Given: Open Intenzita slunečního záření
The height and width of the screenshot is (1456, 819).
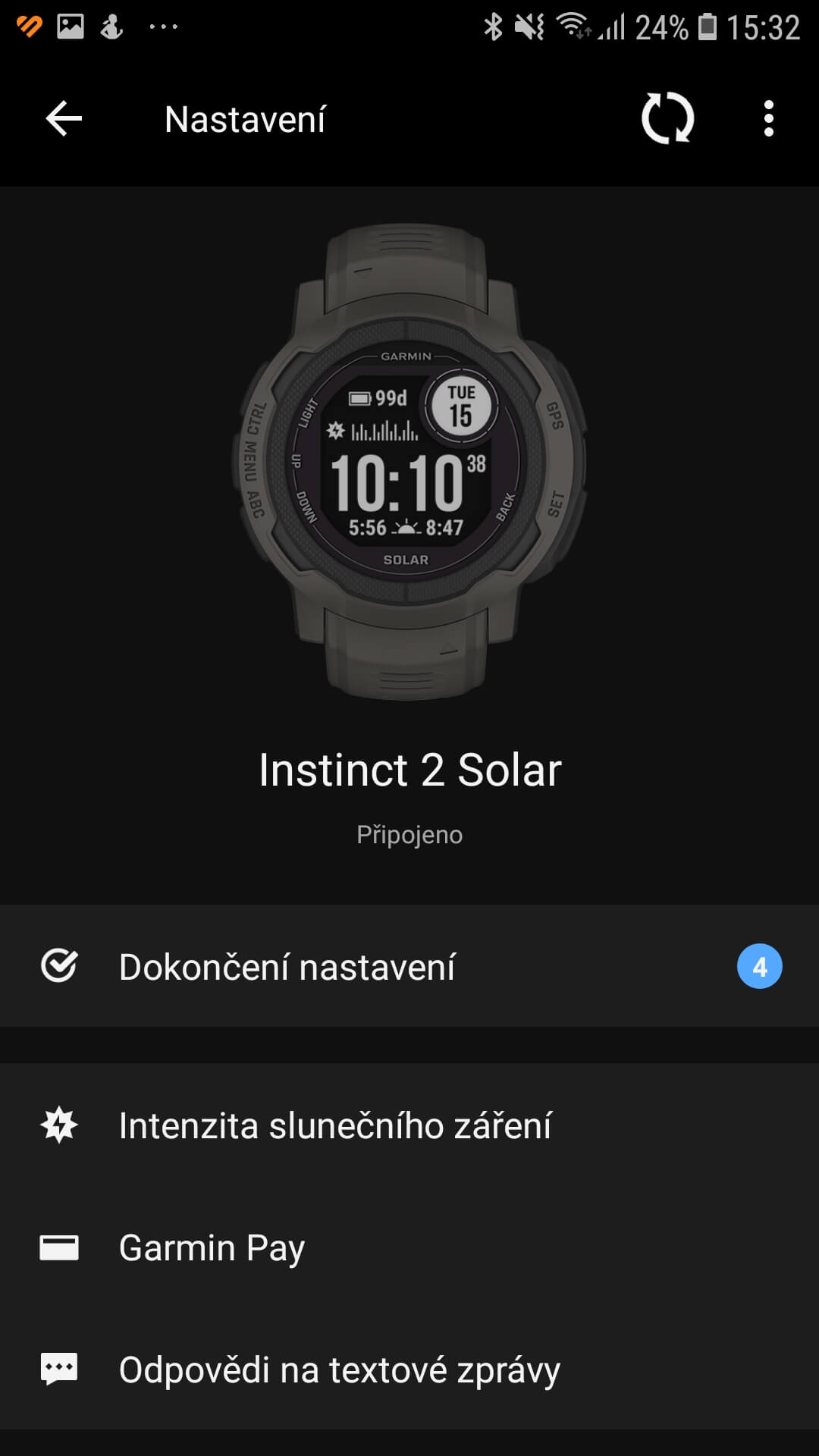Looking at the screenshot, I should [409, 1125].
